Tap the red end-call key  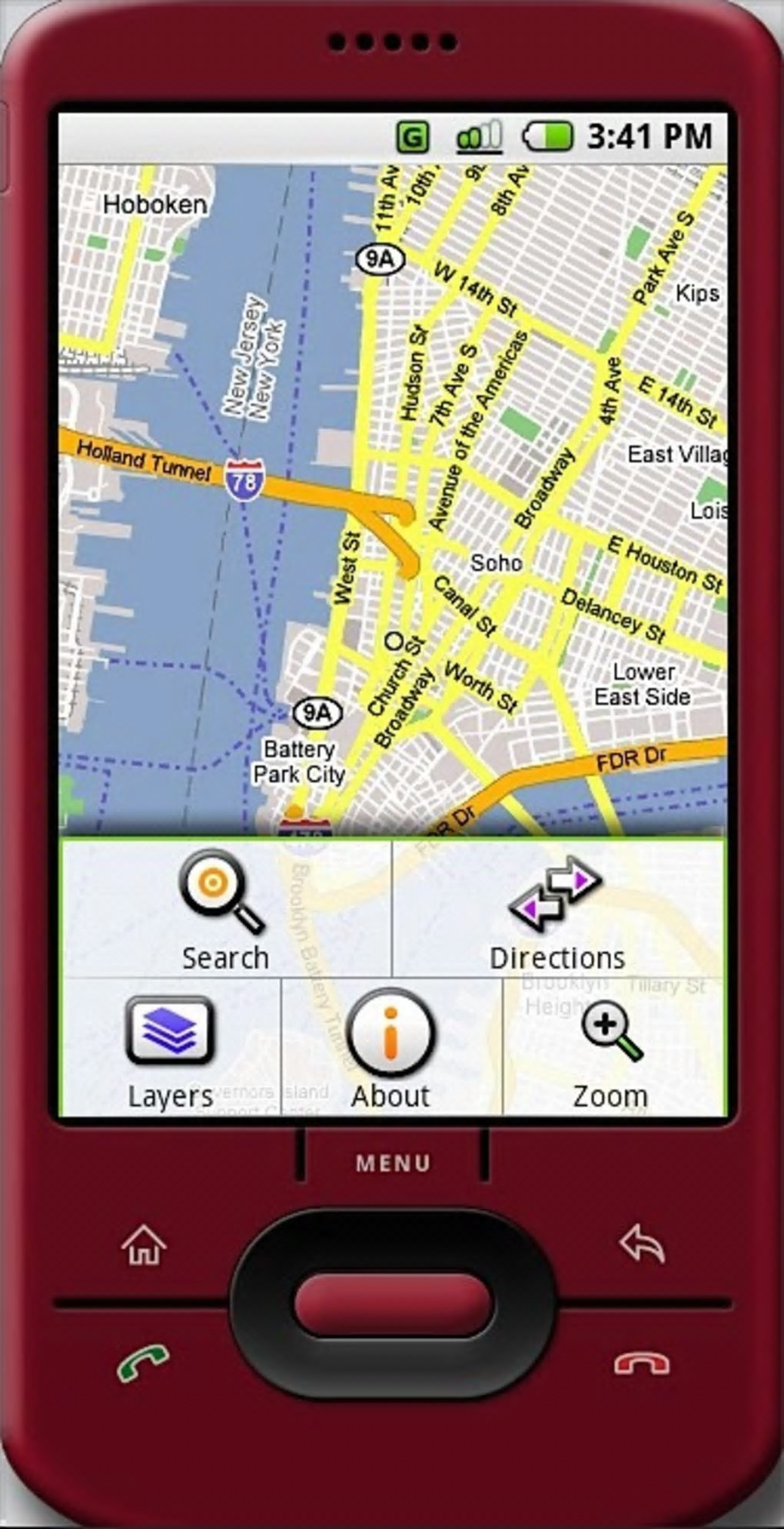642,1364
